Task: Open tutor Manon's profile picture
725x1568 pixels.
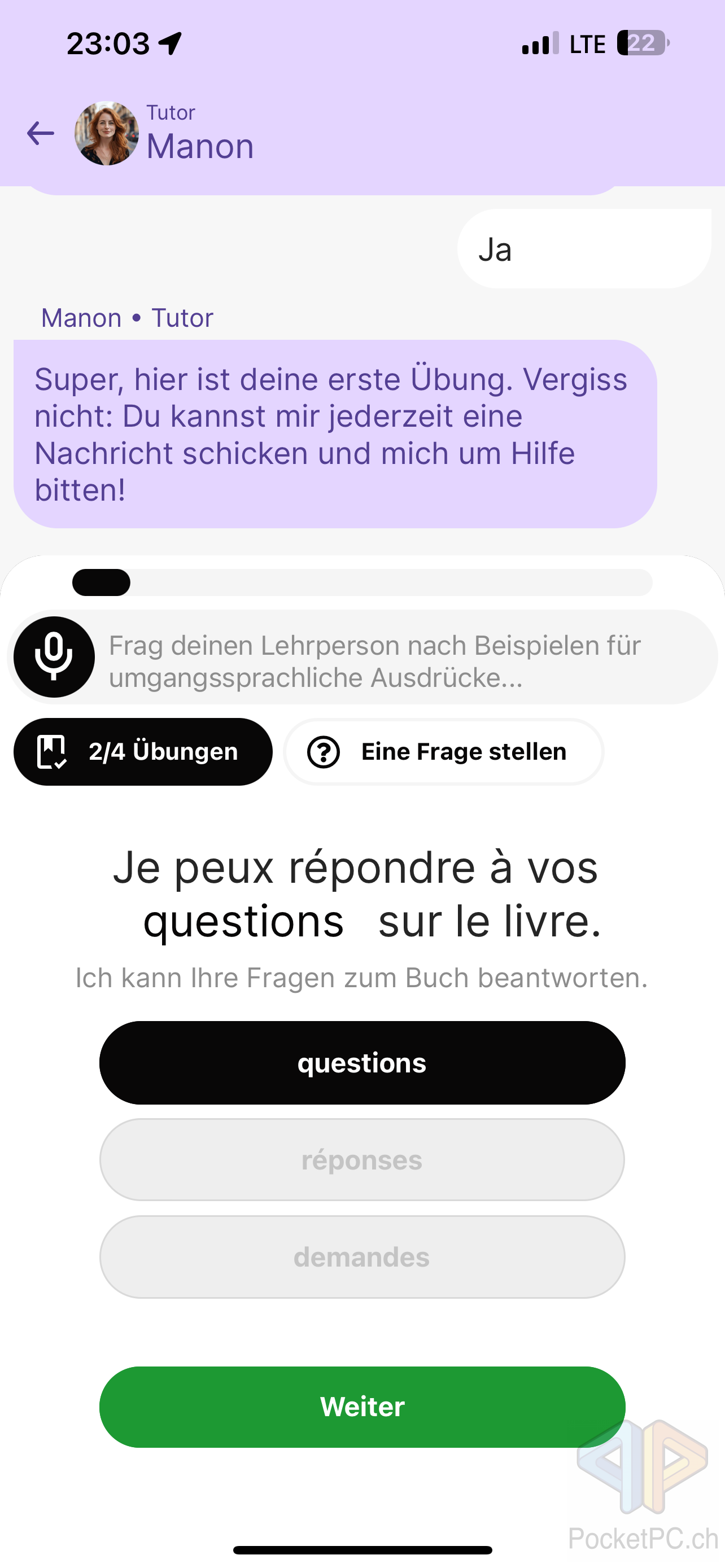Action: click(107, 133)
